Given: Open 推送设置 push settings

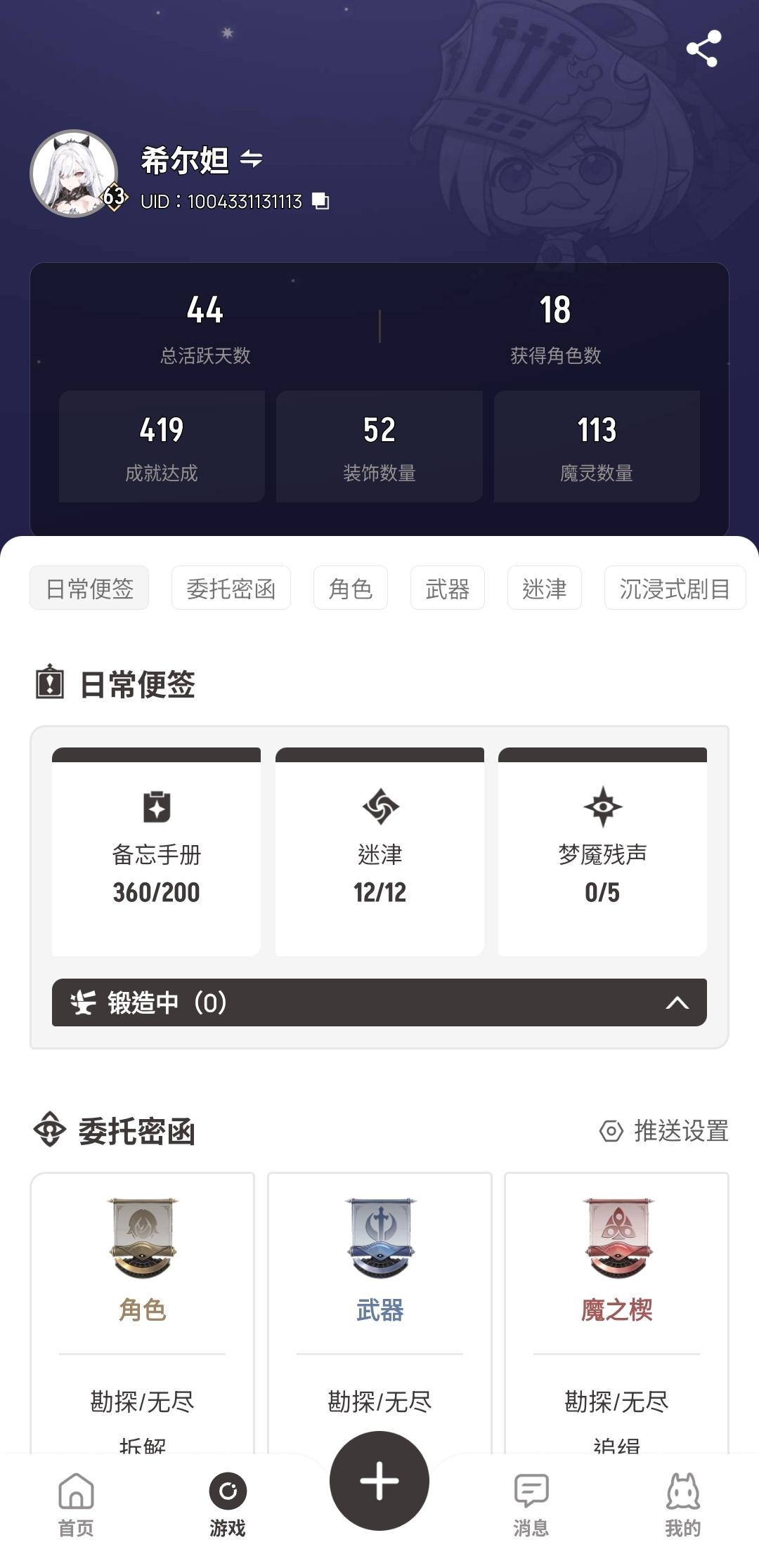Looking at the screenshot, I should tap(664, 1131).
